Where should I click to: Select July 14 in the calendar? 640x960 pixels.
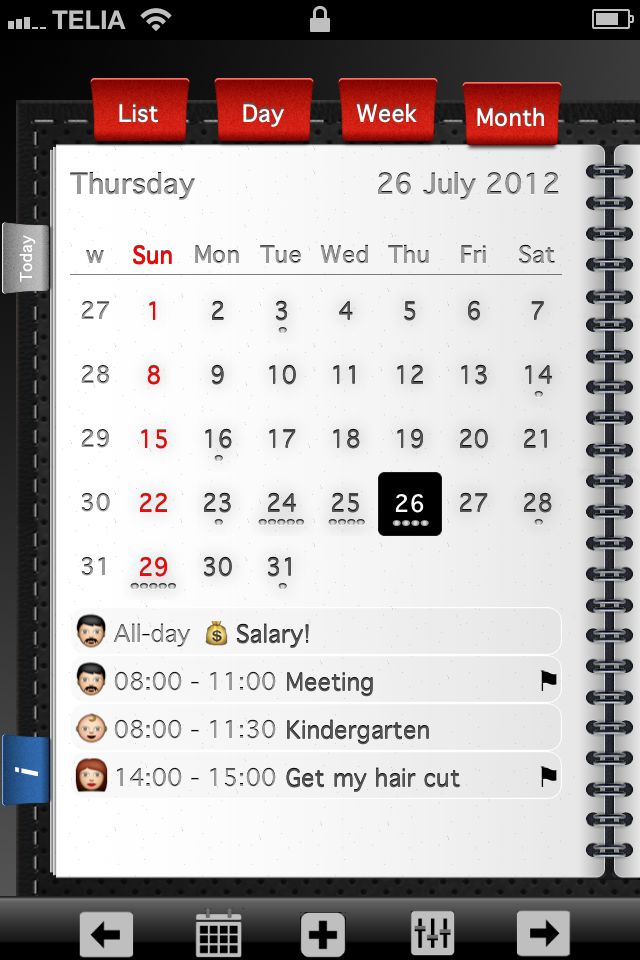[x=537, y=376]
